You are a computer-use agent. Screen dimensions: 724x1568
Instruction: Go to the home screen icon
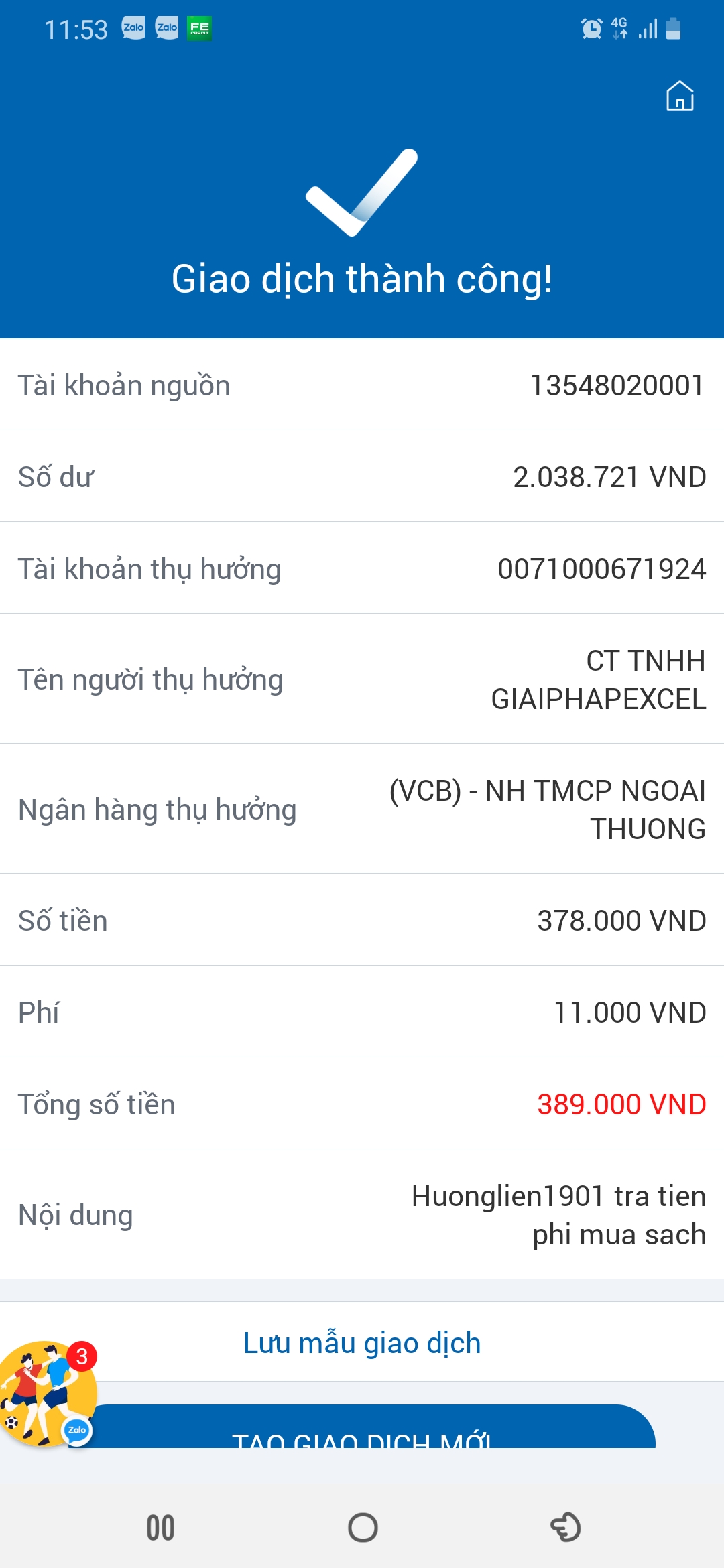pos(679,96)
